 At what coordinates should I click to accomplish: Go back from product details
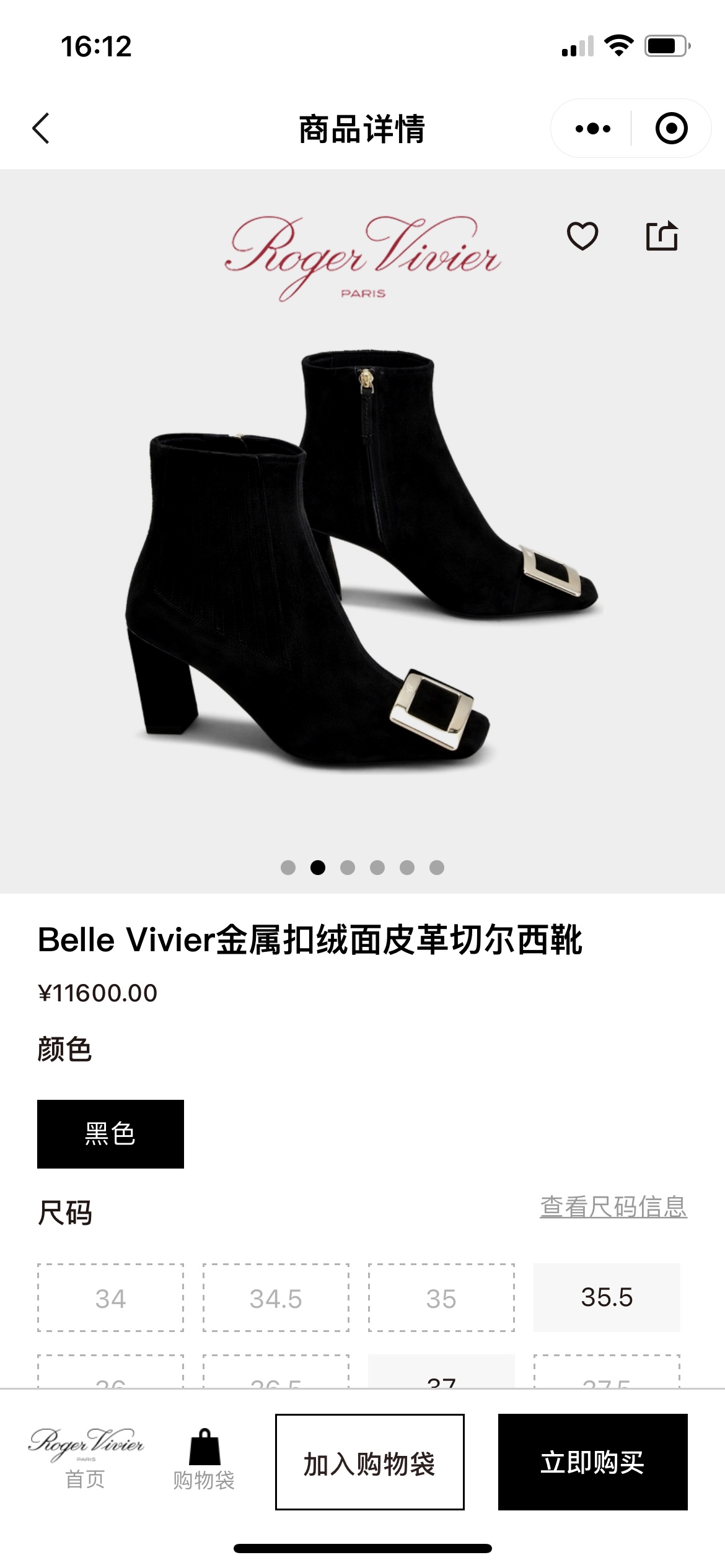[x=41, y=129]
